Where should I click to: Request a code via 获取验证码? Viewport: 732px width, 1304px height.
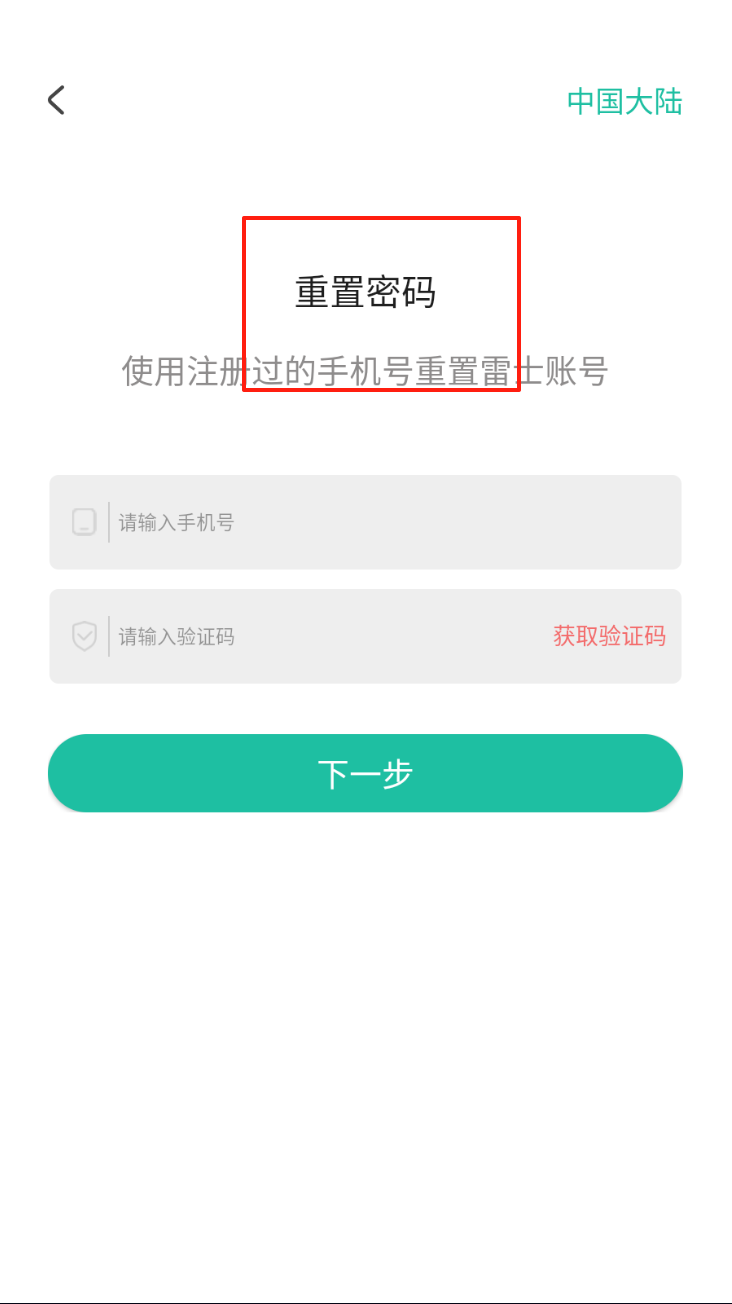point(609,636)
